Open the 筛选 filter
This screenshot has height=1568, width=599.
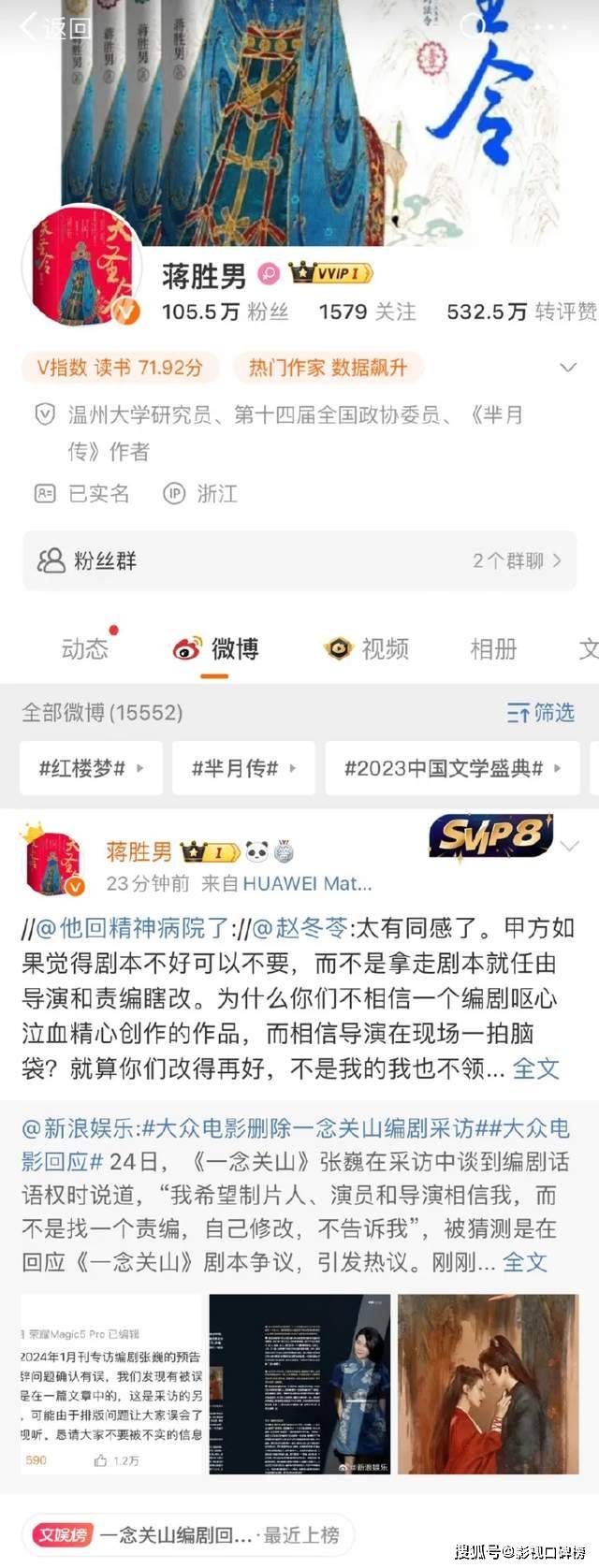(x=540, y=713)
